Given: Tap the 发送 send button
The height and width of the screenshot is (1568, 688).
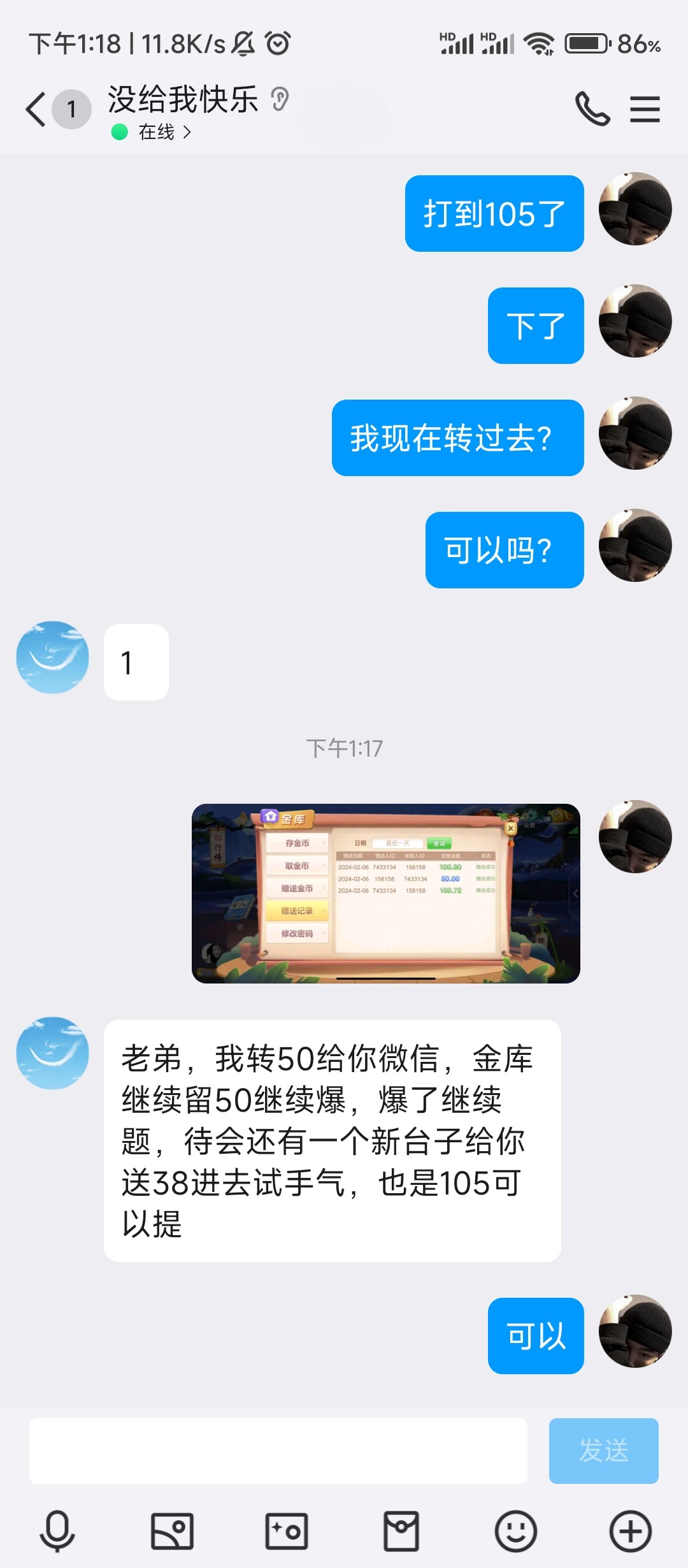Looking at the screenshot, I should click(603, 1451).
